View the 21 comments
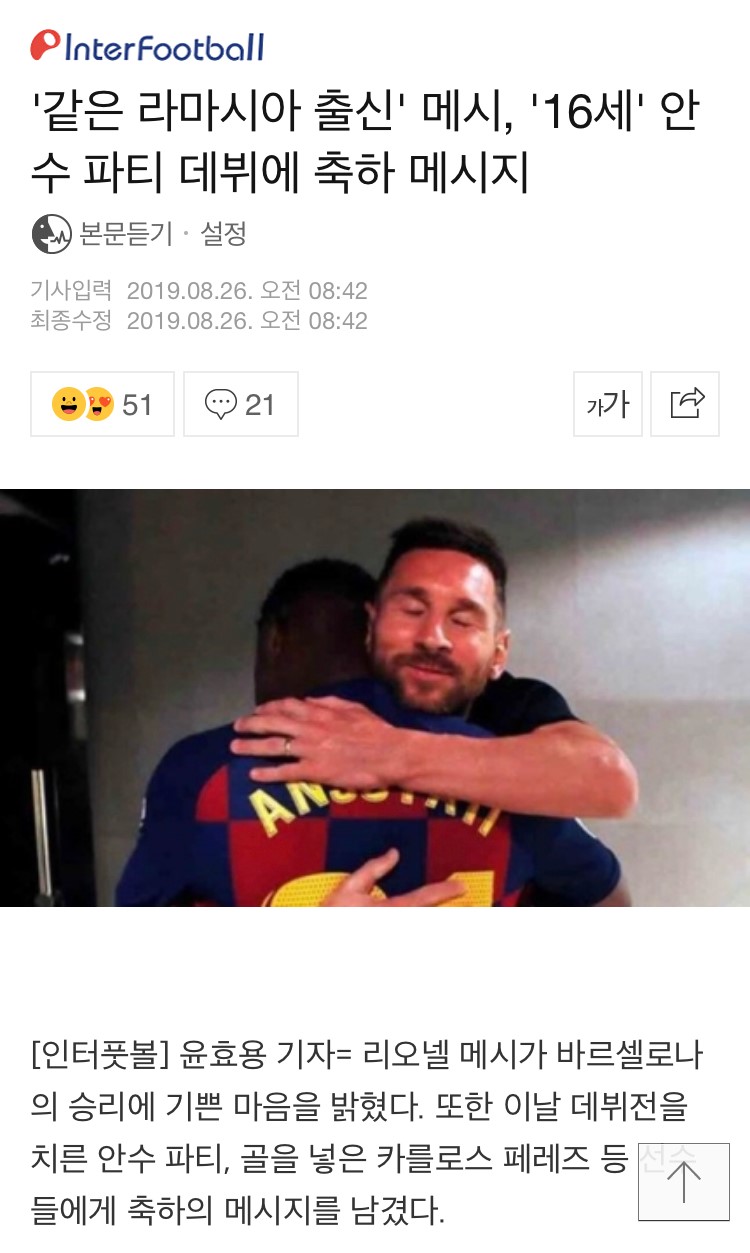Image resolution: width=750 pixels, height=1253 pixels. 241,404
